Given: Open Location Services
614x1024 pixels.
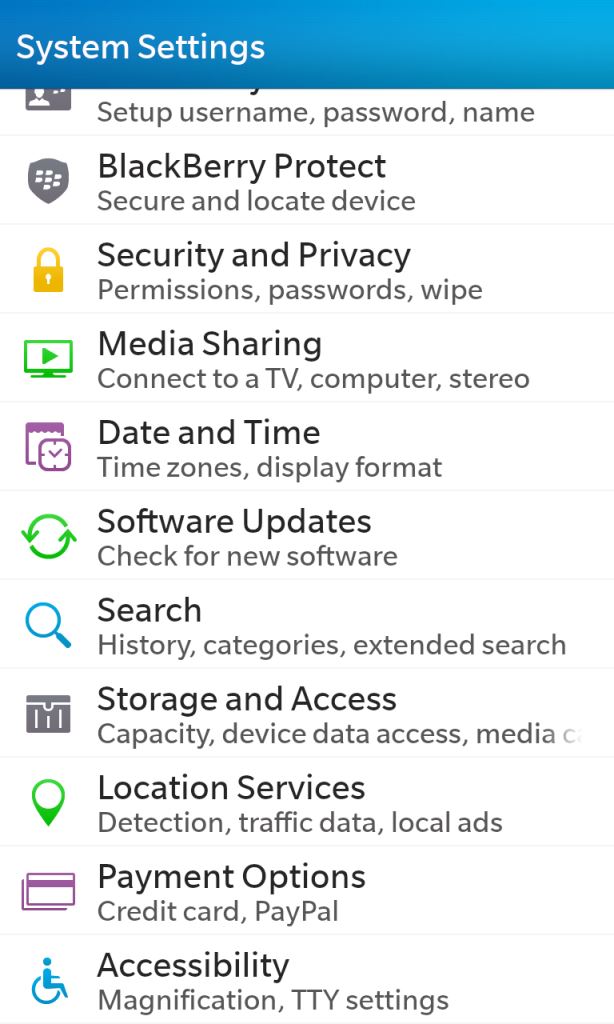Looking at the screenshot, I should coord(307,802).
